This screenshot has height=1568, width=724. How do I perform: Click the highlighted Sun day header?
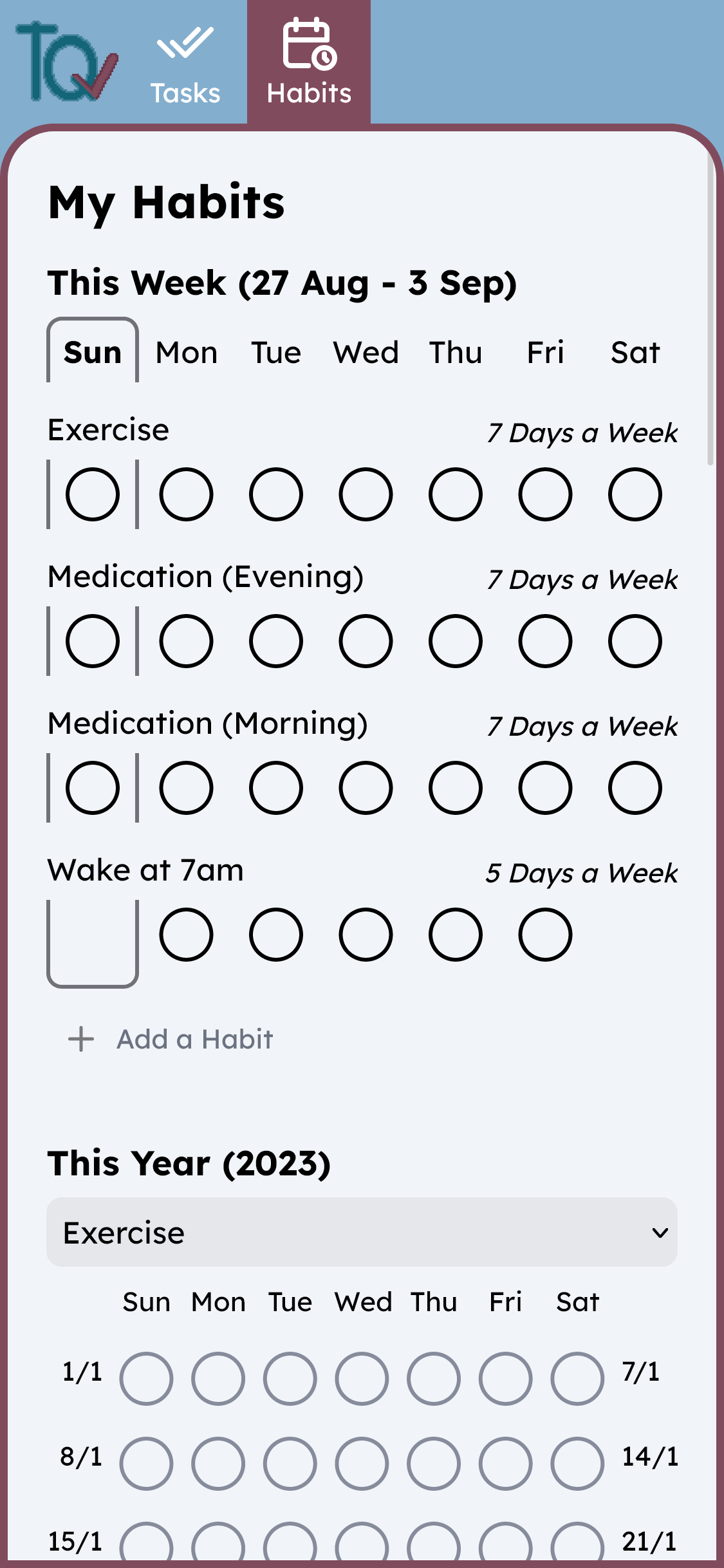click(93, 351)
